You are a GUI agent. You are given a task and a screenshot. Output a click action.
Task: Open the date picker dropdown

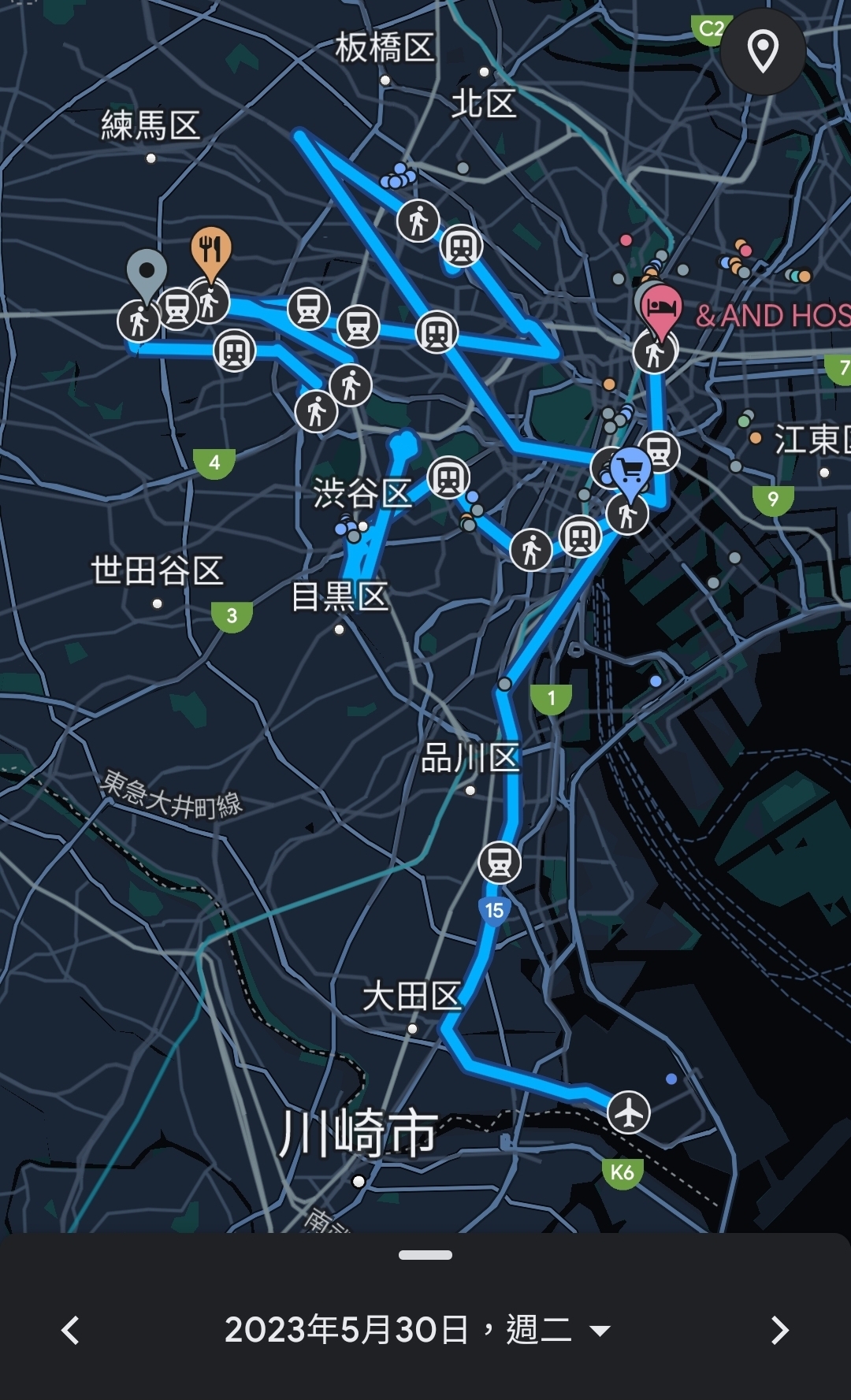tap(600, 1331)
